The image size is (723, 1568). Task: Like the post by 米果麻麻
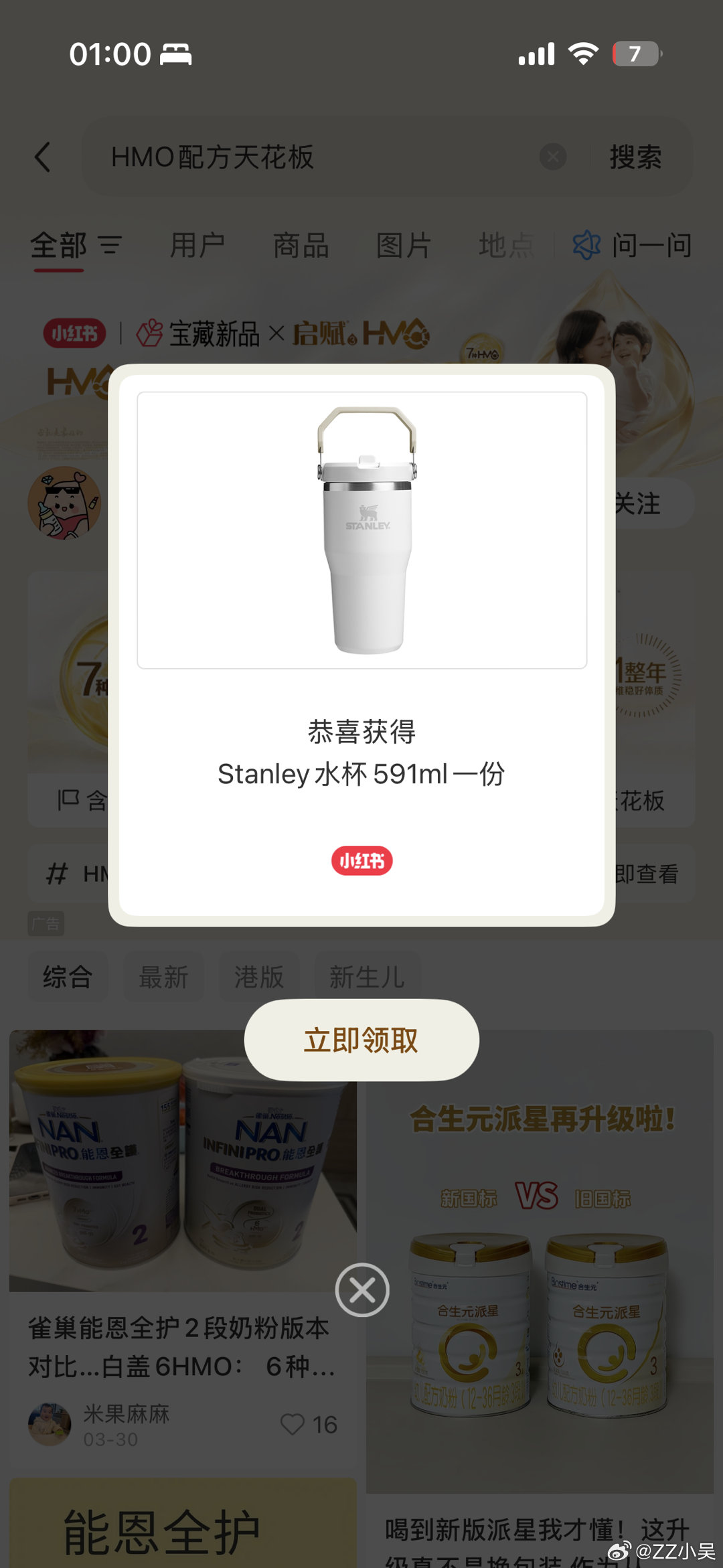(293, 1424)
